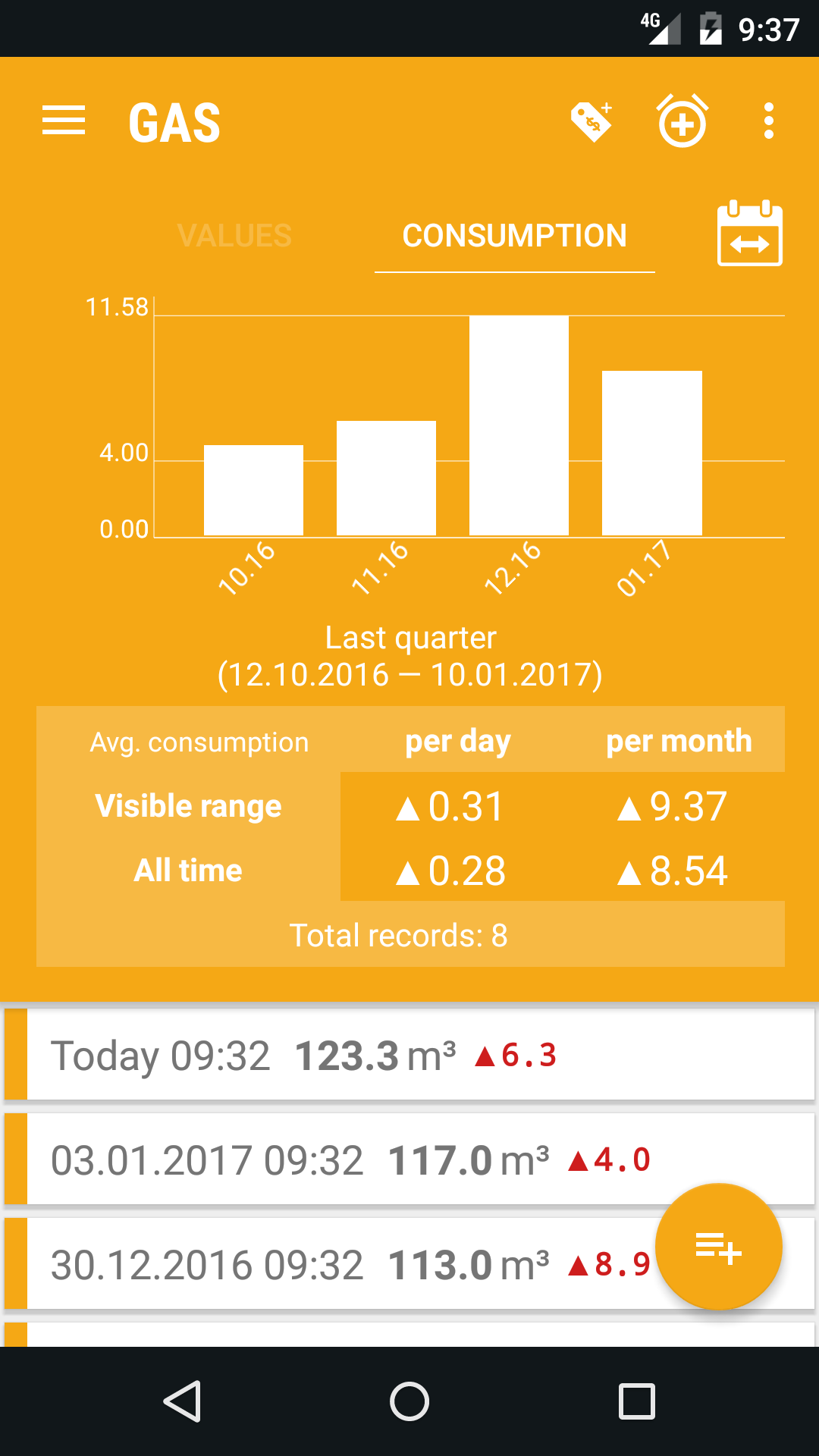Tap the price tag tariff icon
The width and height of the screenshot is (819, 1456).
click(x=591, y=121)
